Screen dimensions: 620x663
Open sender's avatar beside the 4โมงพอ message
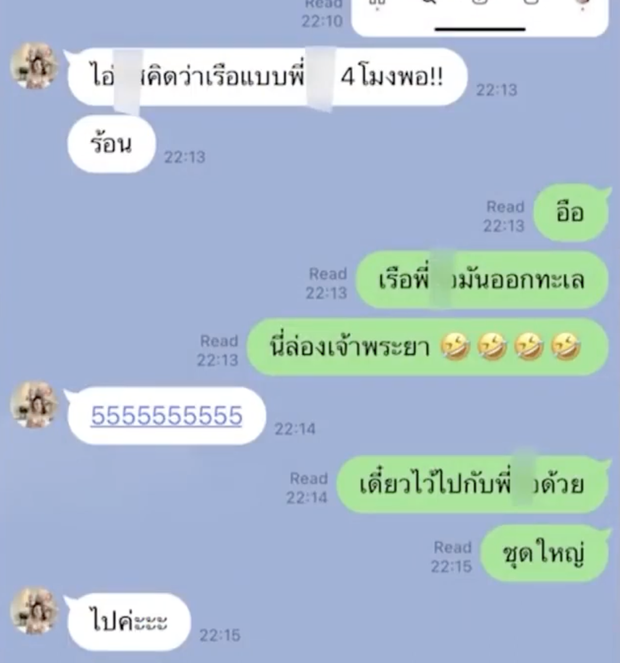click(34, 68)
